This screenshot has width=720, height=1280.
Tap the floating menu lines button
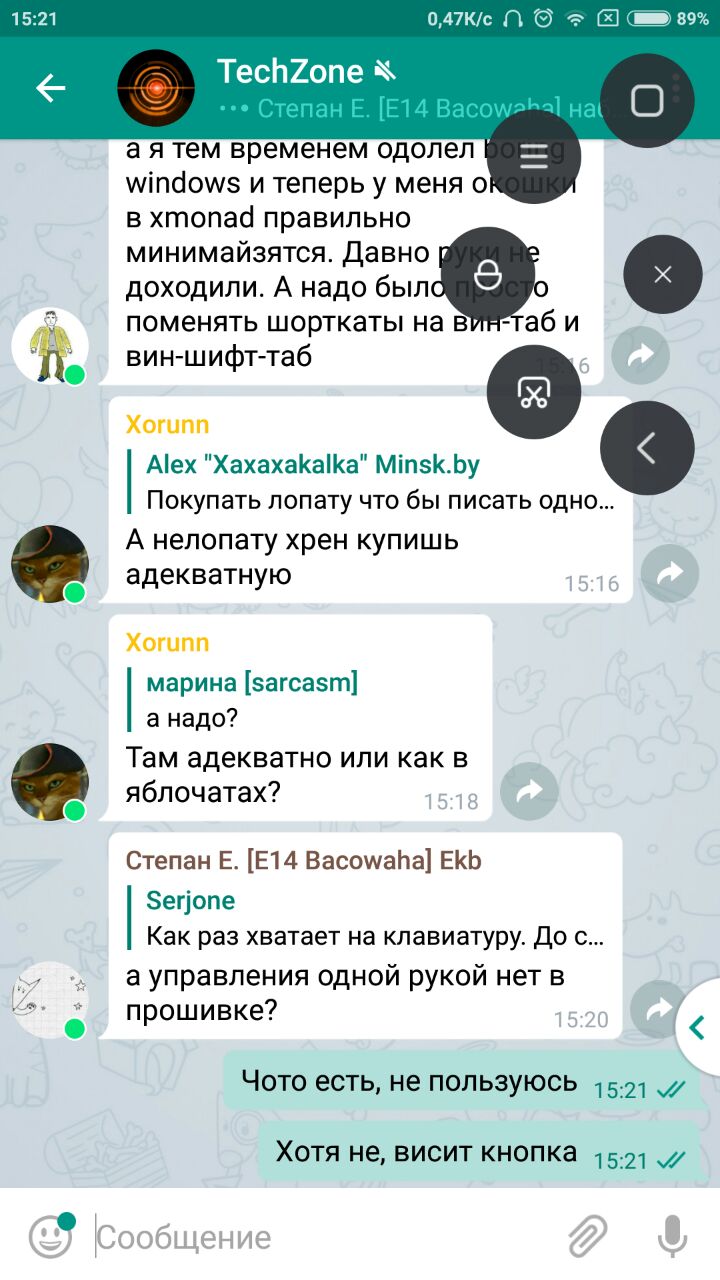click(534, 157)
